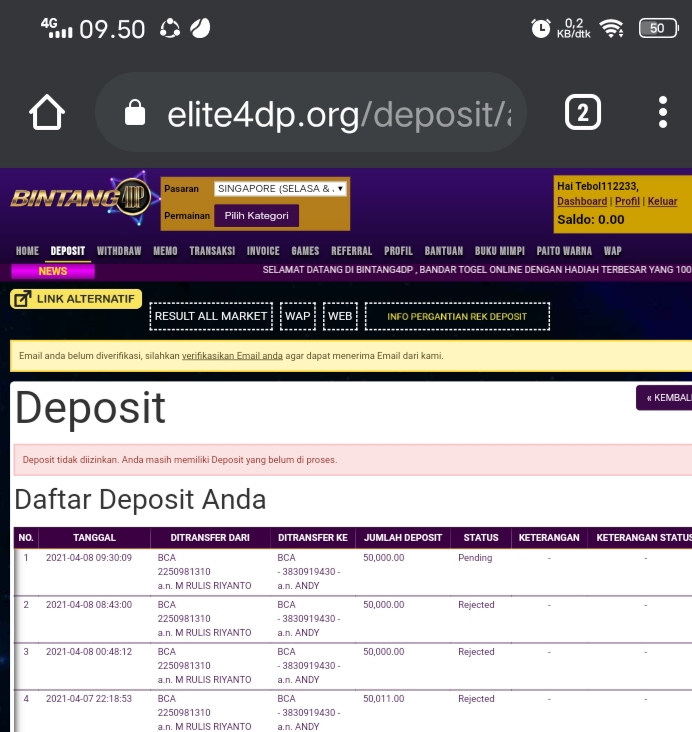Go to the browser home page
Viewport: 692px width, 732px height.
47,113
